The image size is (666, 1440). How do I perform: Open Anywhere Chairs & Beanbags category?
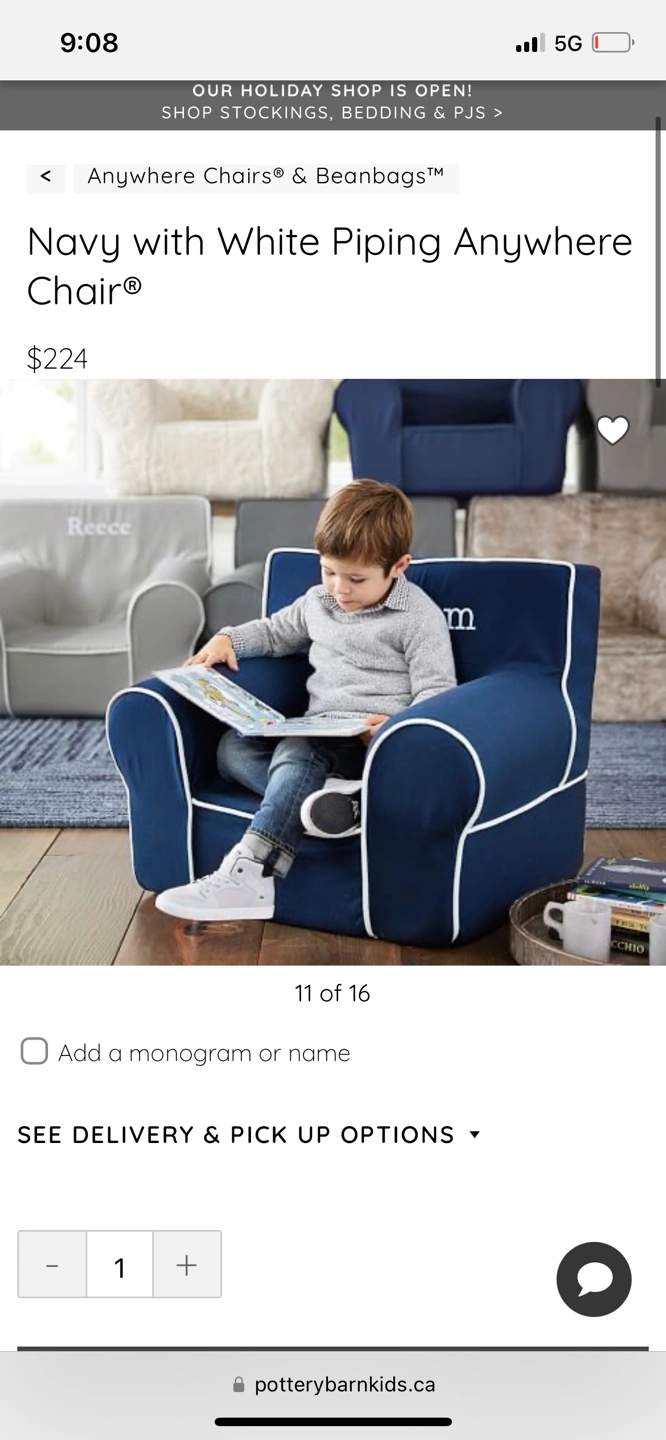[265, 177]
